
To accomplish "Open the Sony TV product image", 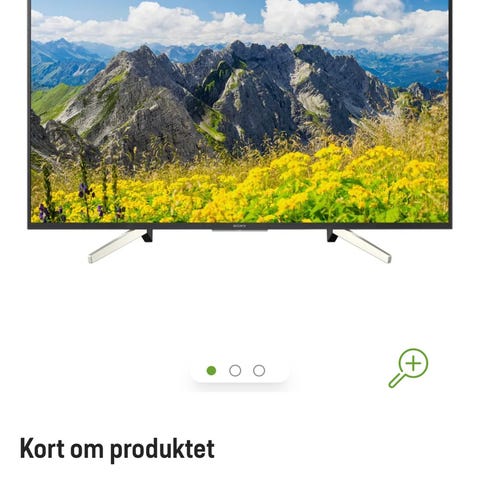I will 240,132.
